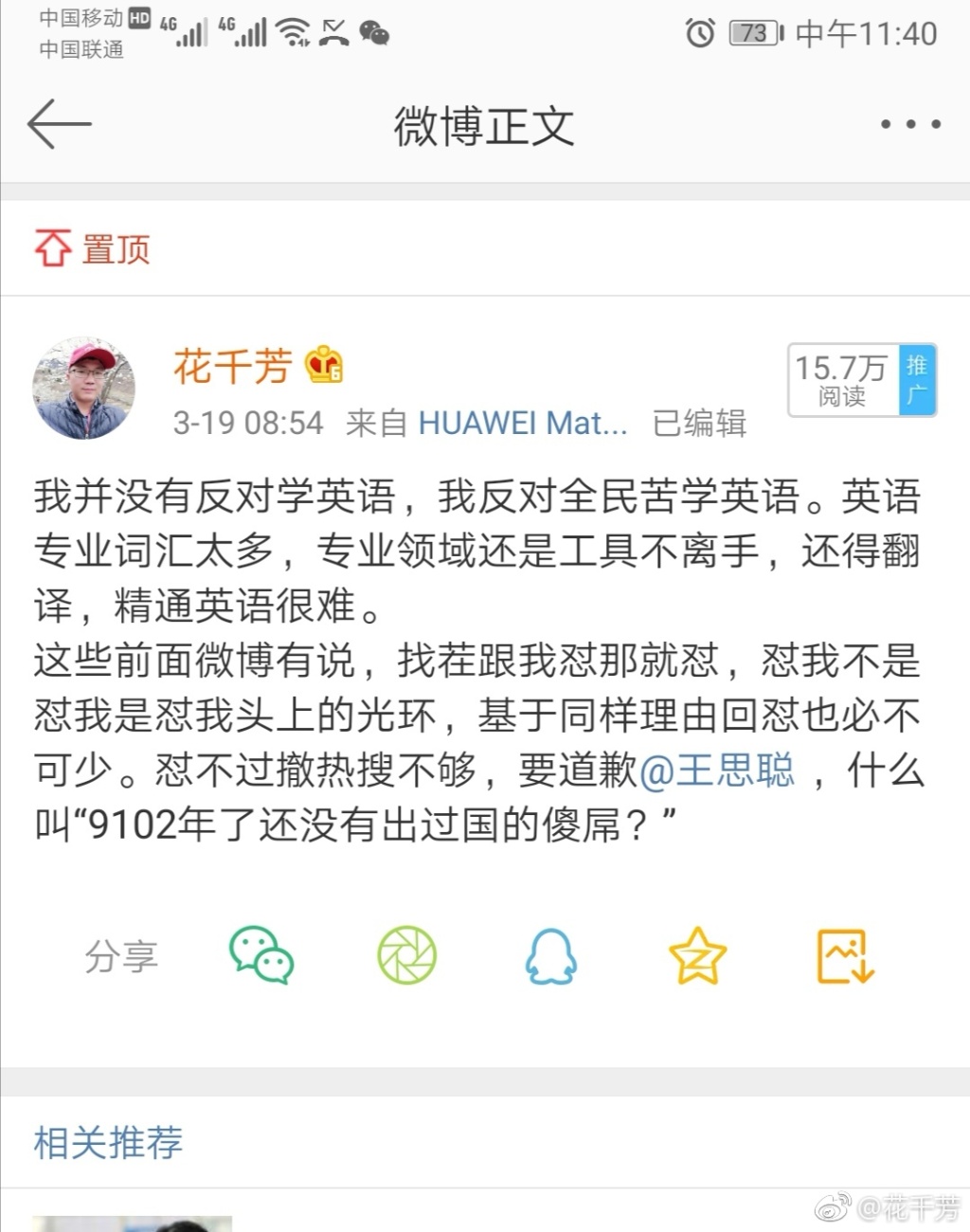The width and height of the screenshot is (970, 1232).
Task: Share the post to QQ
Action: tap(551, 955)
